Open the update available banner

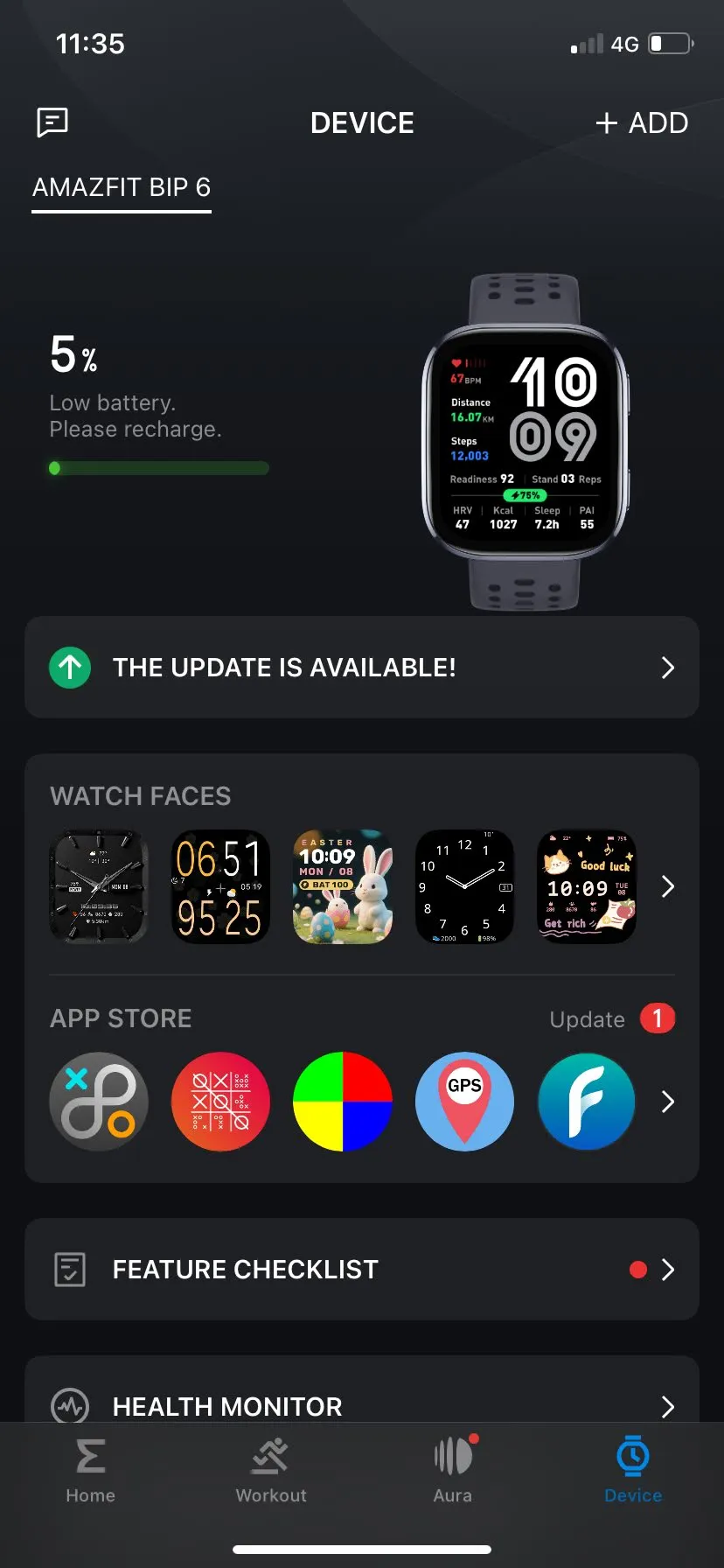[x=362, y=668]
